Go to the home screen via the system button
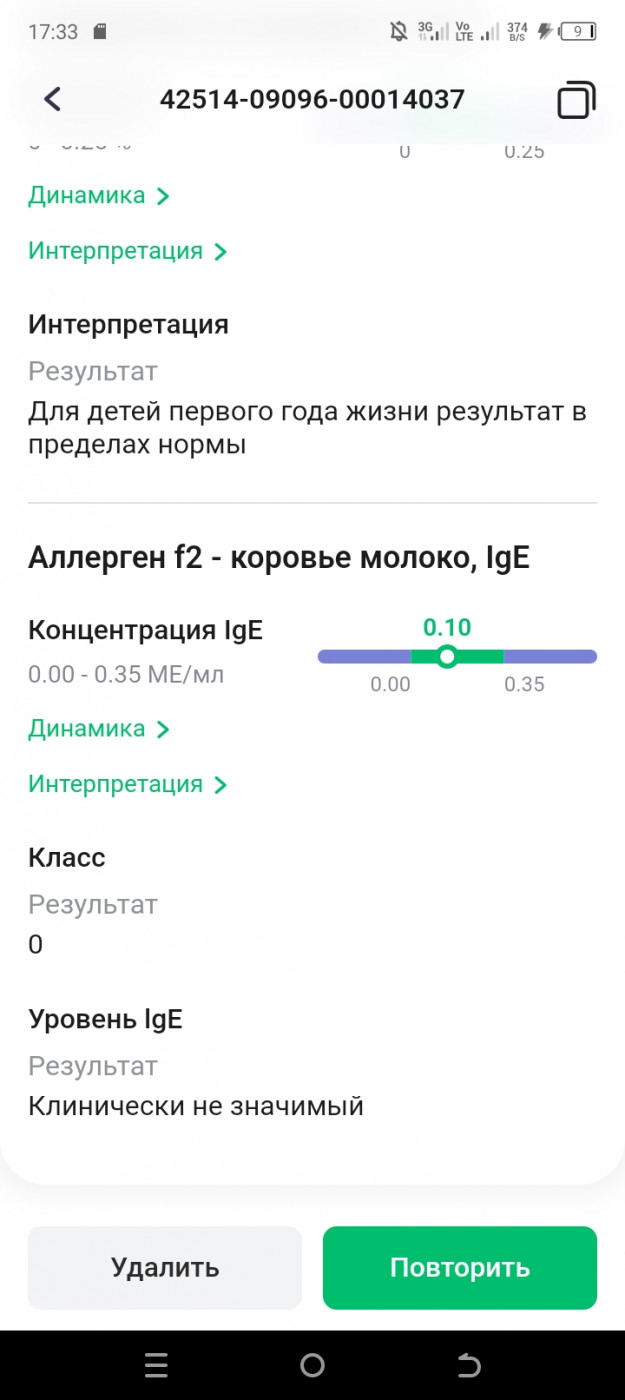This screenshot has height=1400, width=625. (312, 1365)
